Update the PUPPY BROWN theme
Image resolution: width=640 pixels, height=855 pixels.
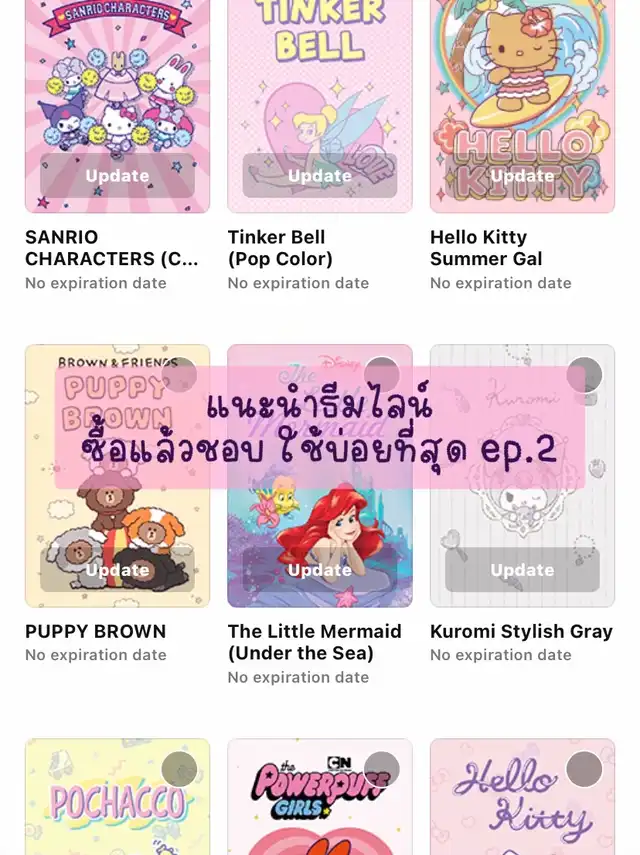point(117,570)
